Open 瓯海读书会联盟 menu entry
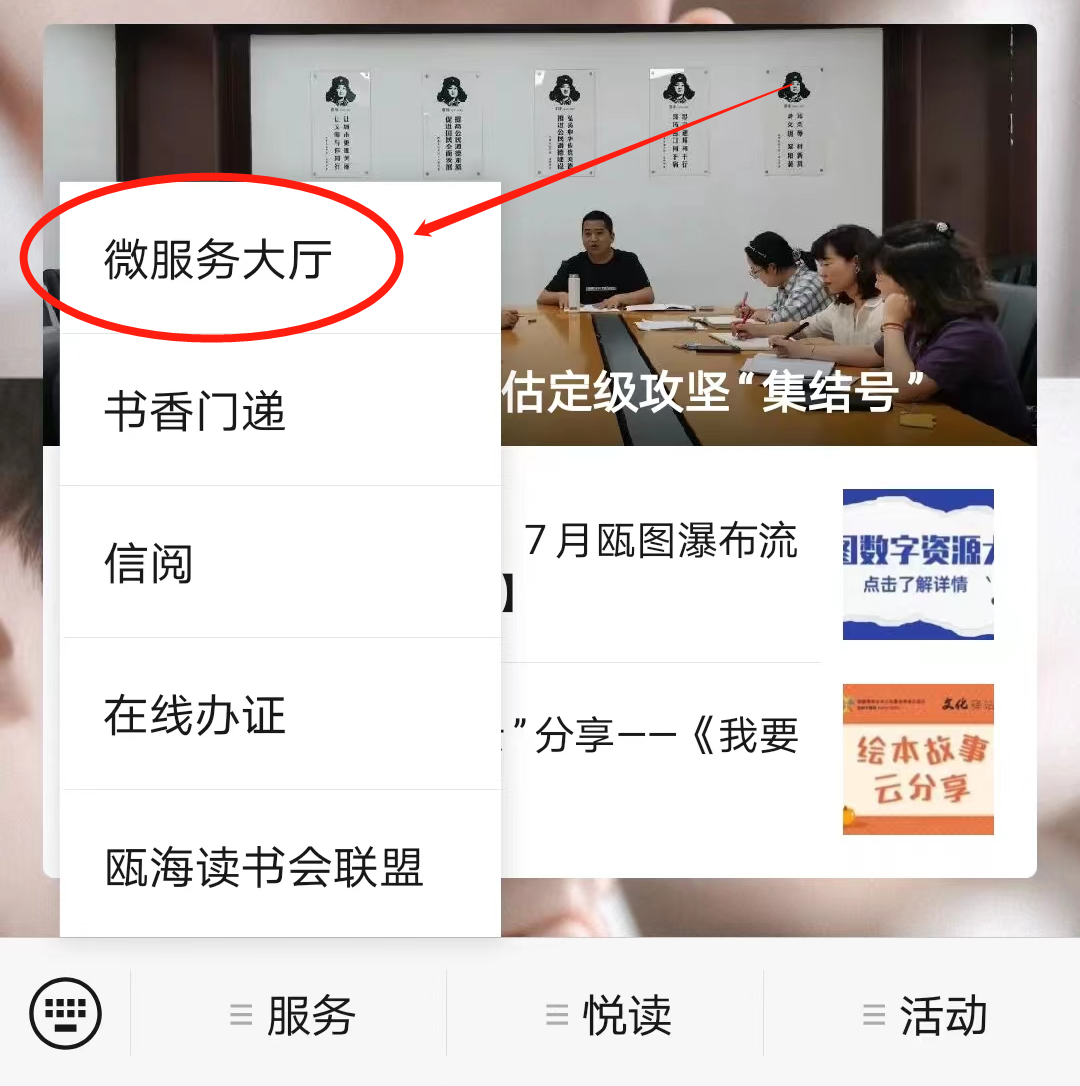This screenshot has height=1086, width=1080. 264,867
